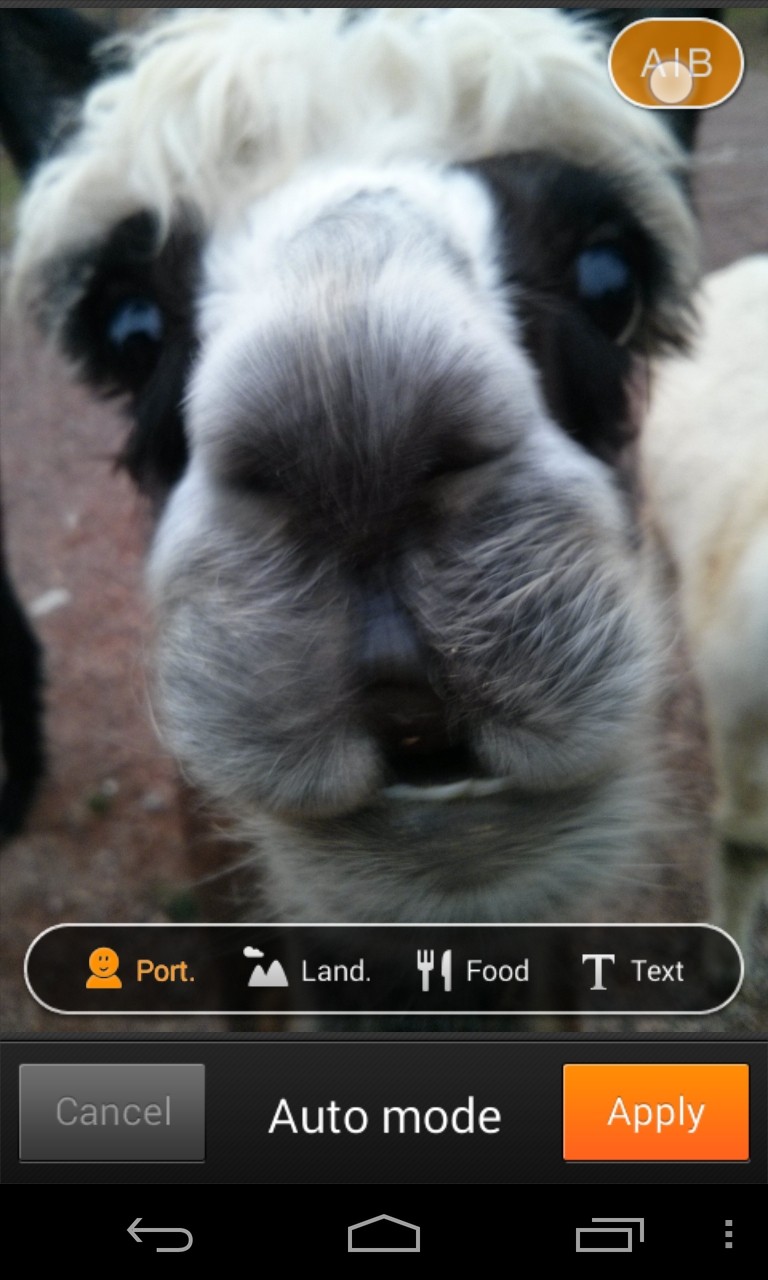Toggle the A|B before/after comparison
The image size is (768, 1280).
pyautogui.click(x=676, y=64)
